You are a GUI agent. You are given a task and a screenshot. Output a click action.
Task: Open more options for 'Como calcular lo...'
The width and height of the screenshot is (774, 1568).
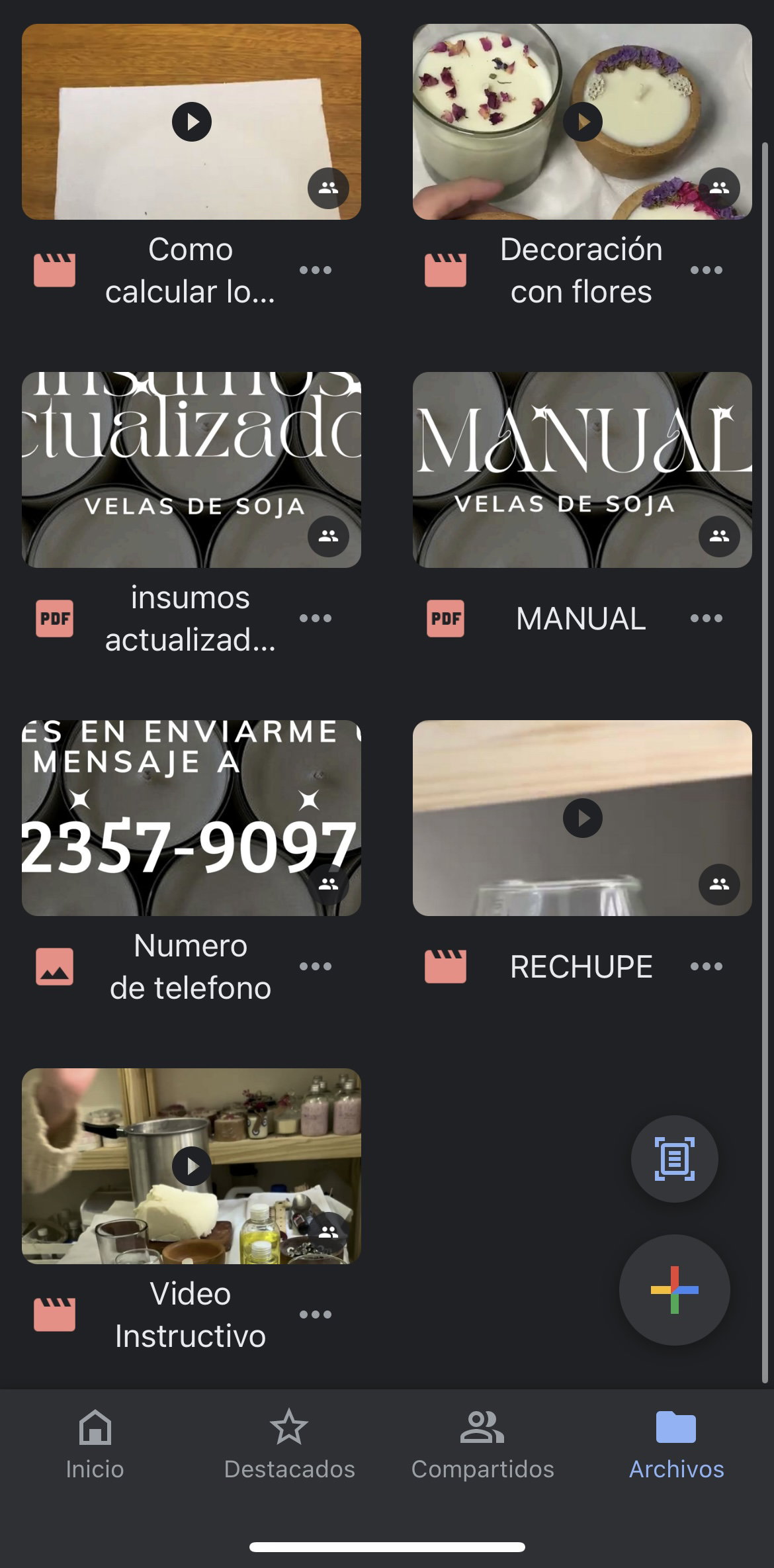click(316, 270)
